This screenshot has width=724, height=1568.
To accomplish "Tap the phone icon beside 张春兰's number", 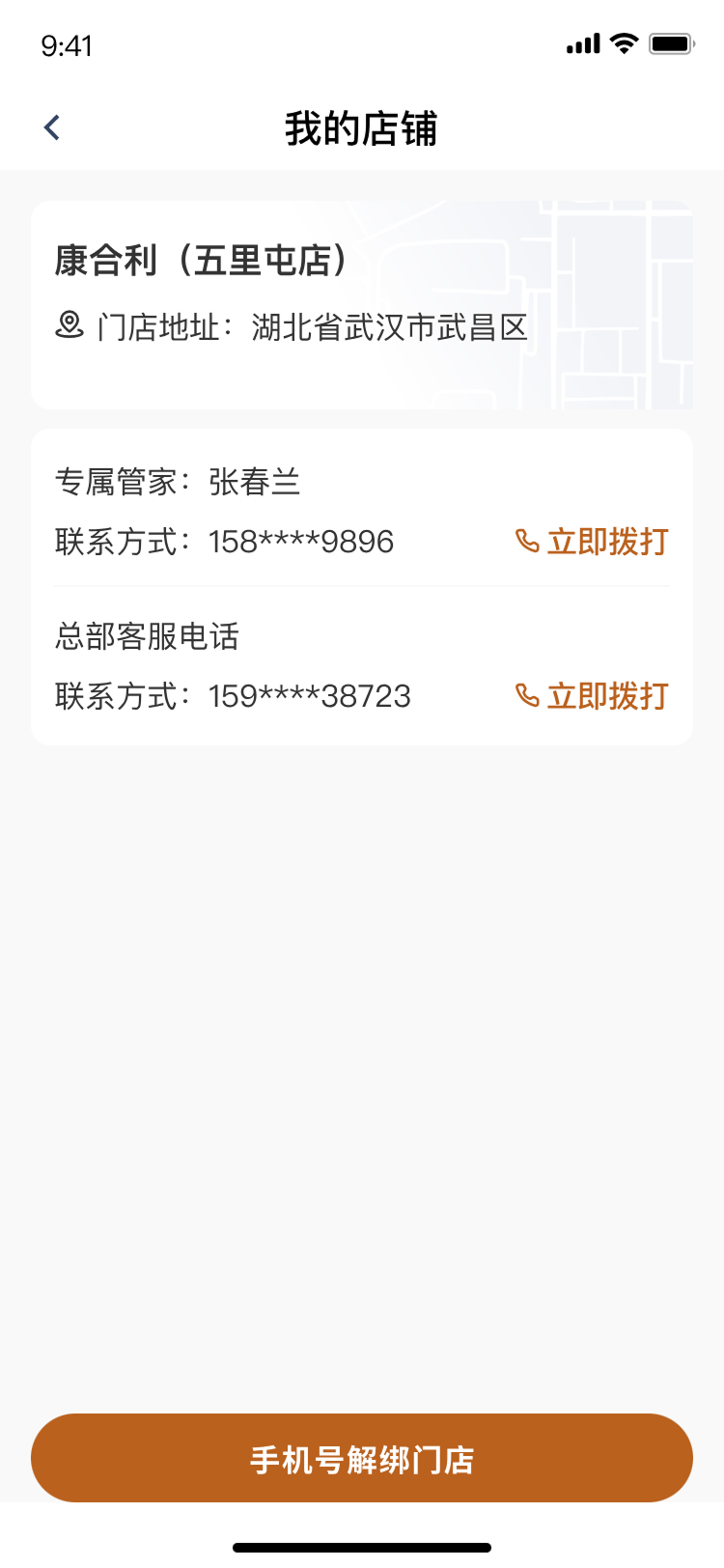I will (526, 542).
